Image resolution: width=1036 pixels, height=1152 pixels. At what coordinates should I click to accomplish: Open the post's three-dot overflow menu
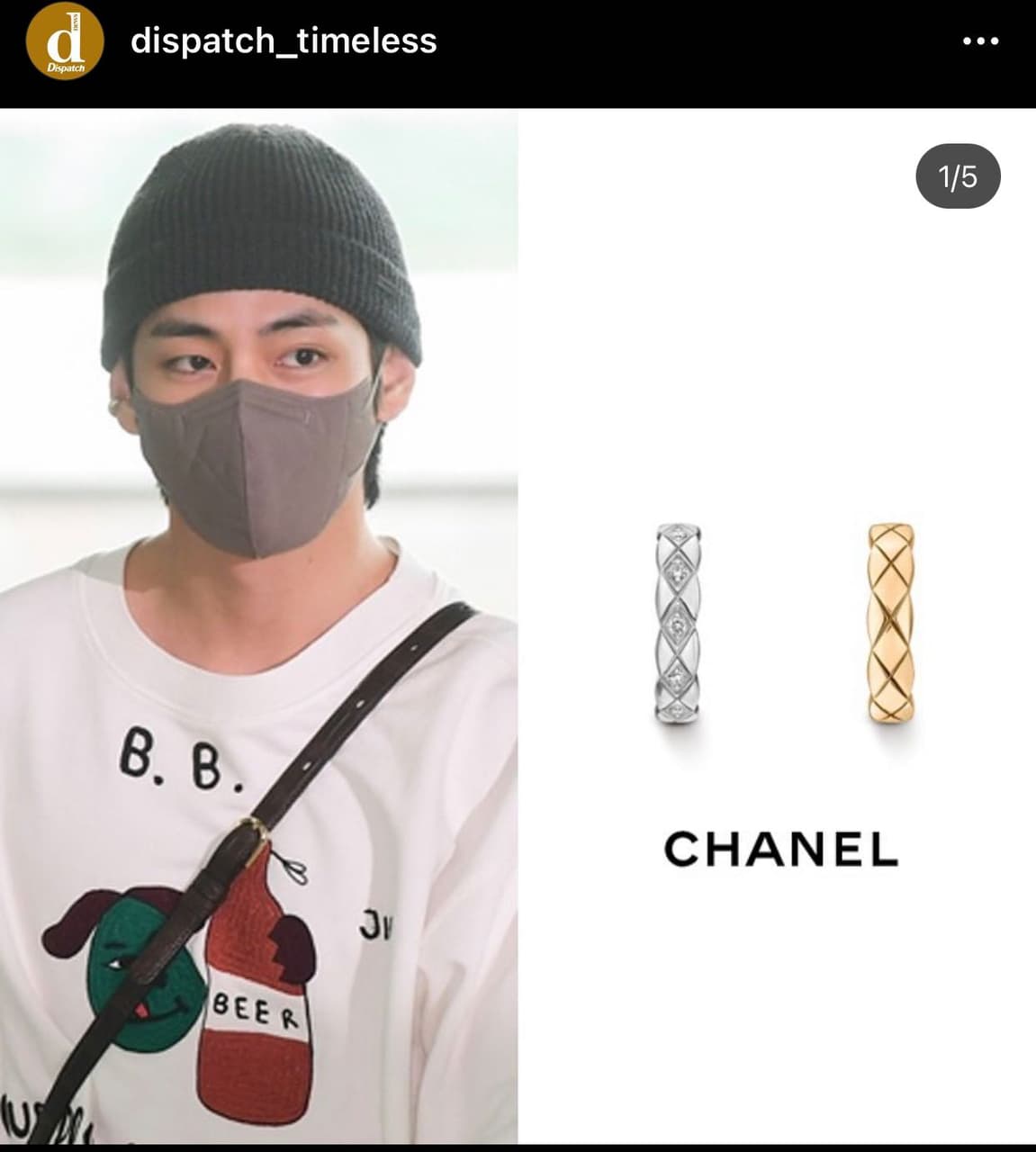[x=980, y=41]
